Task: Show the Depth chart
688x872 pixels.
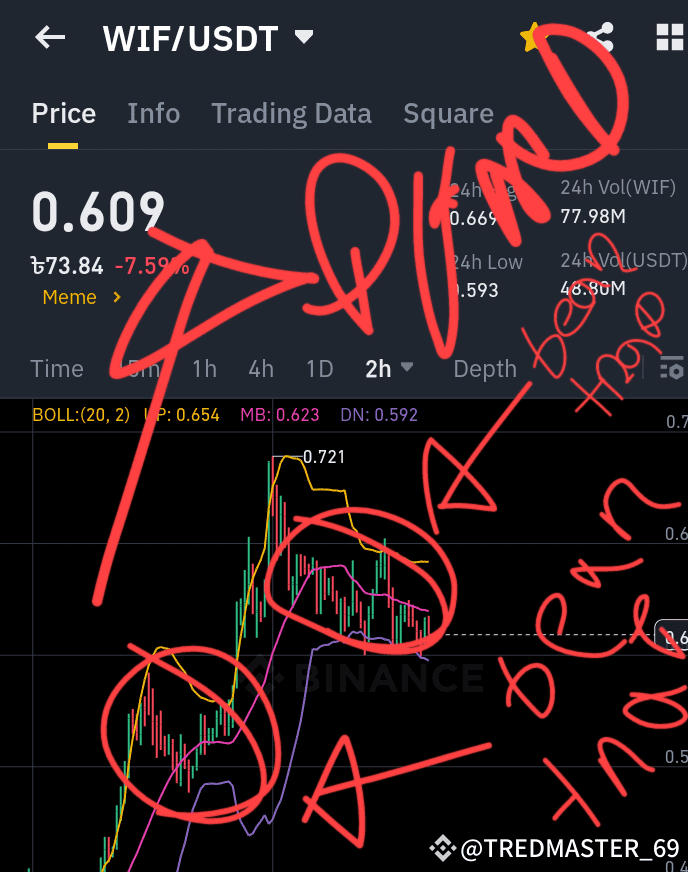Action: click(x=485, y=369)
